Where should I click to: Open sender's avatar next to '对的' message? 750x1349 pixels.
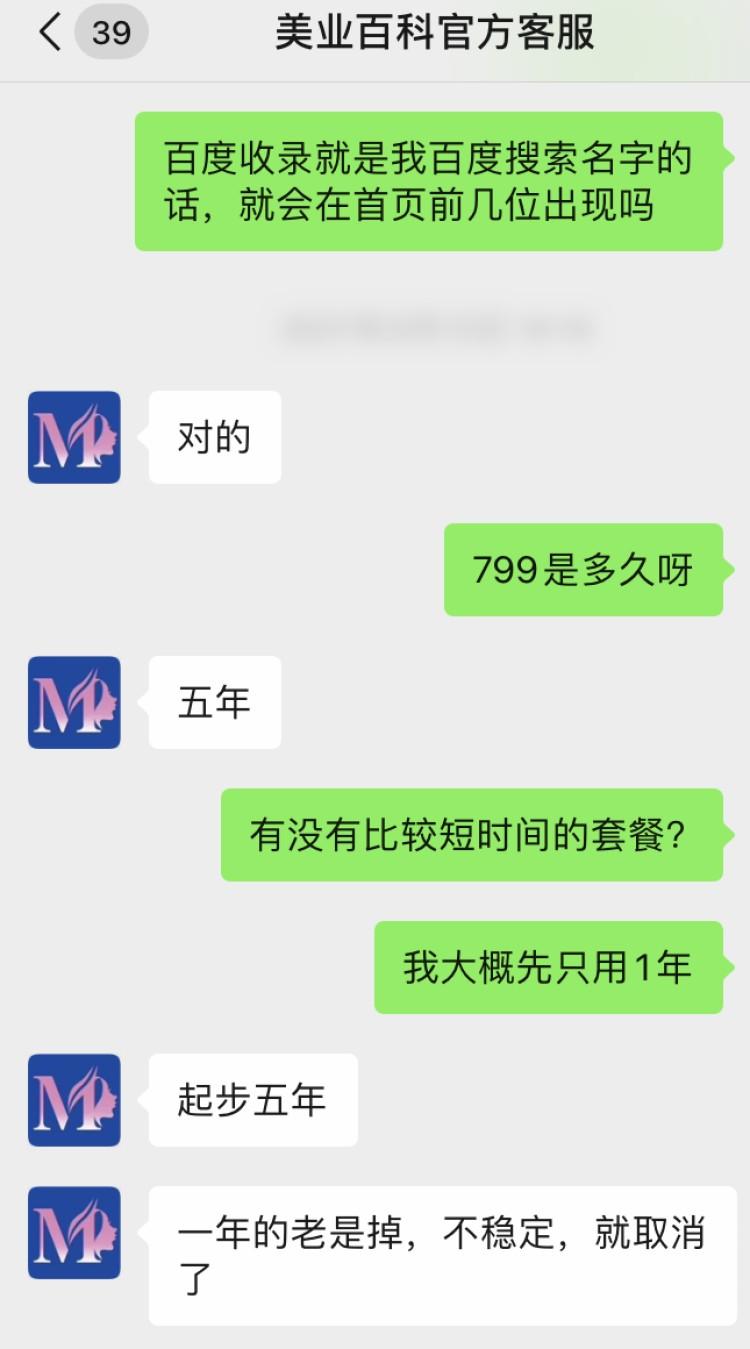[x=74, y=438]
